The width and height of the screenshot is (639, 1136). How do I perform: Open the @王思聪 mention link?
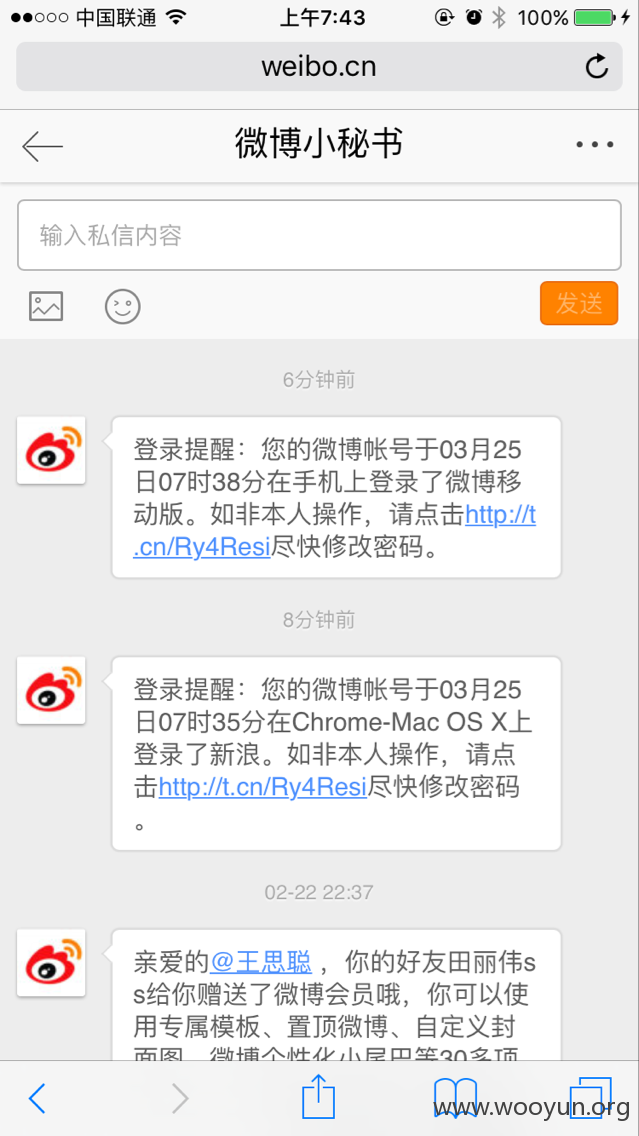(261, 964)
